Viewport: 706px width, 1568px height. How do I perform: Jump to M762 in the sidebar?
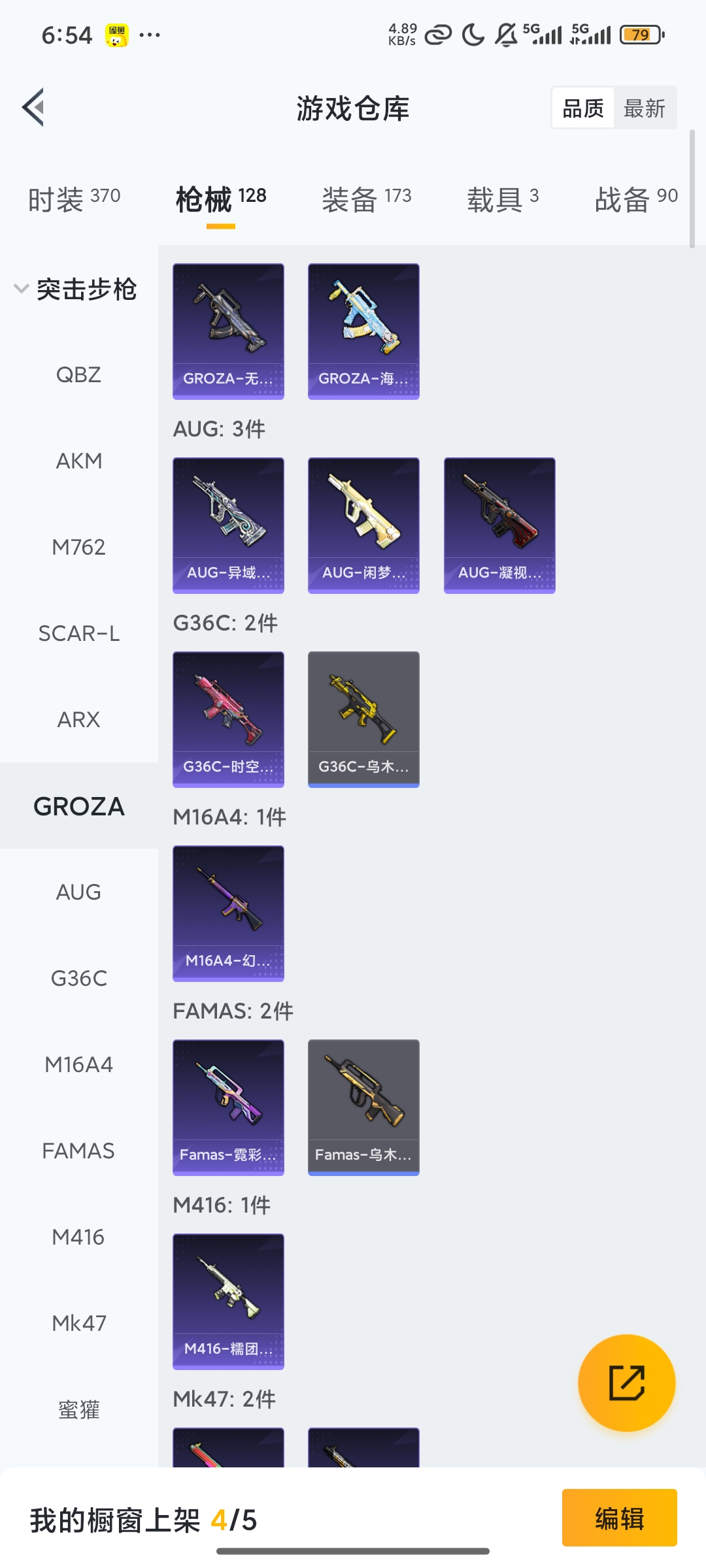pyautogui.click(x=78, y=547)
